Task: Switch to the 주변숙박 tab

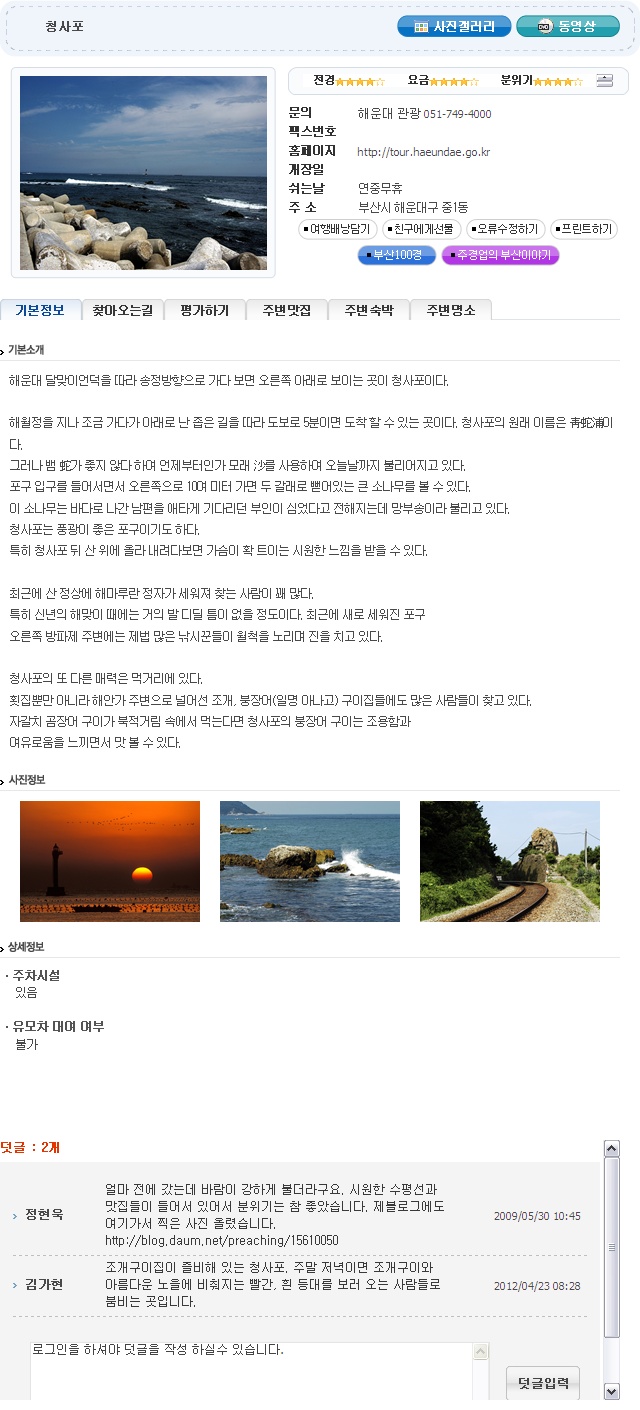Action: [x=368, y=310]
